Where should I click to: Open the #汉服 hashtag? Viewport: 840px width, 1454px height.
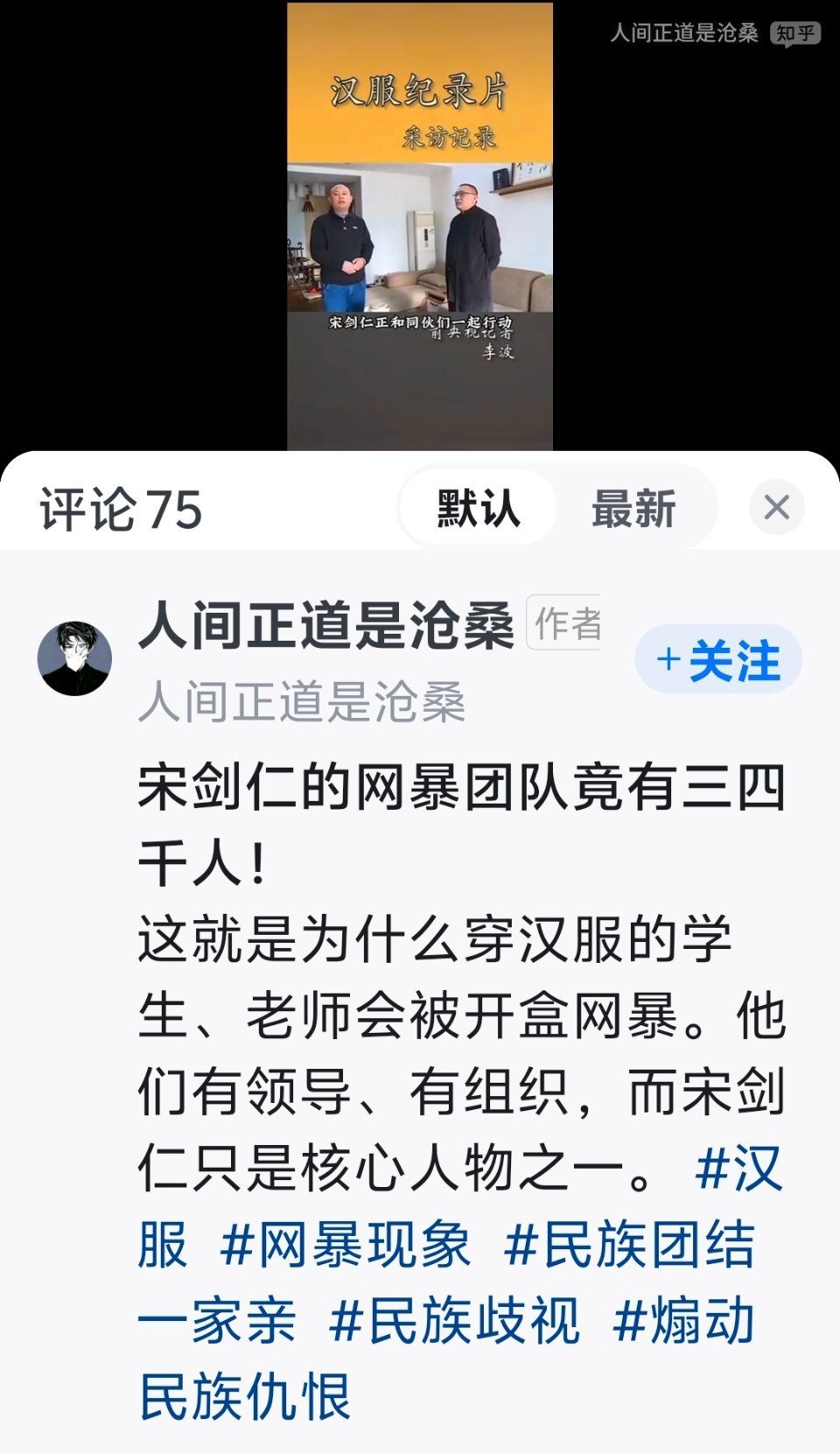pyautogui.click(x=739, y=1169)
